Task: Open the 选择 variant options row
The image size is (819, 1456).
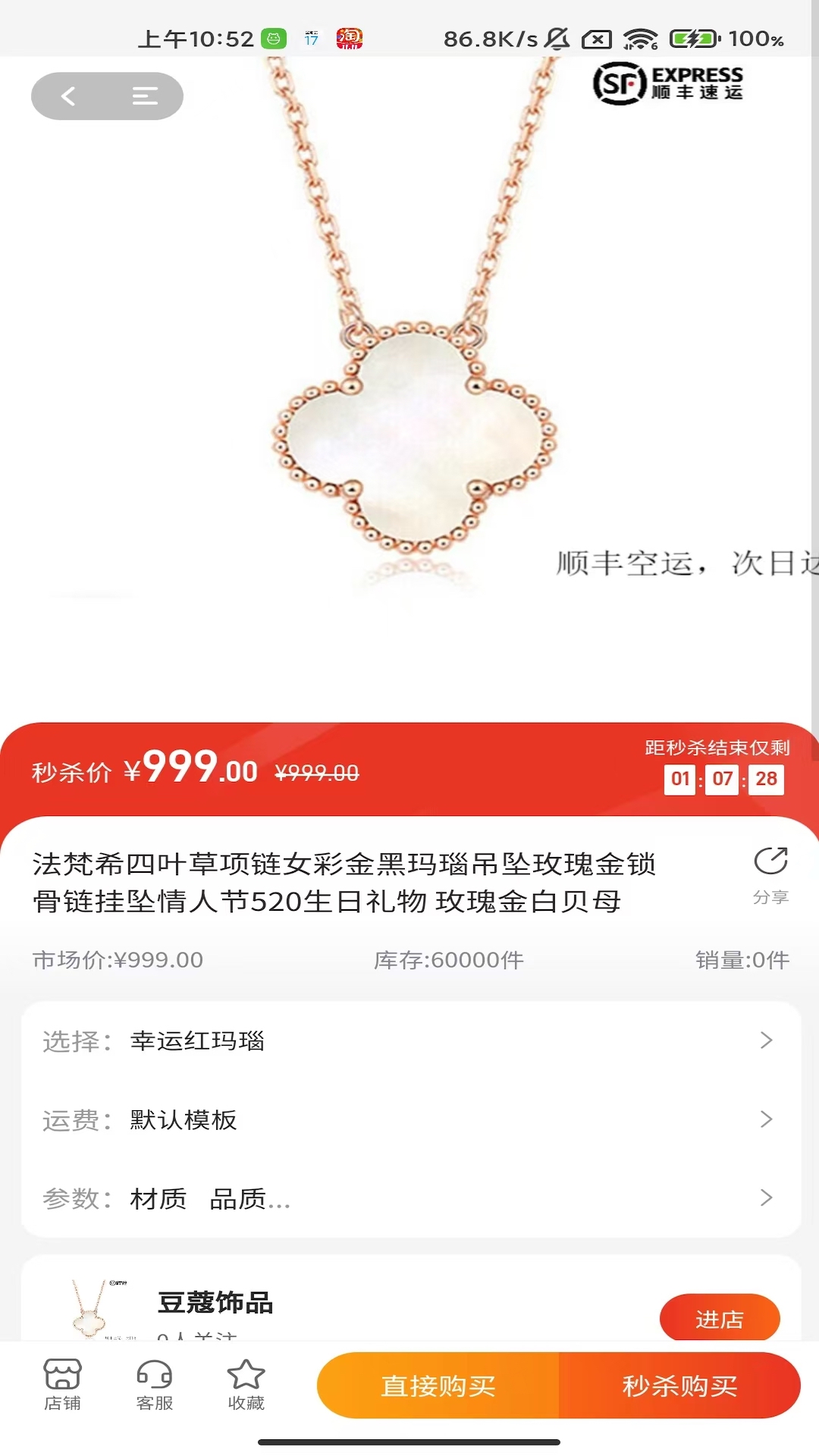Action: pyautogui.click(x=410, y=1040)
